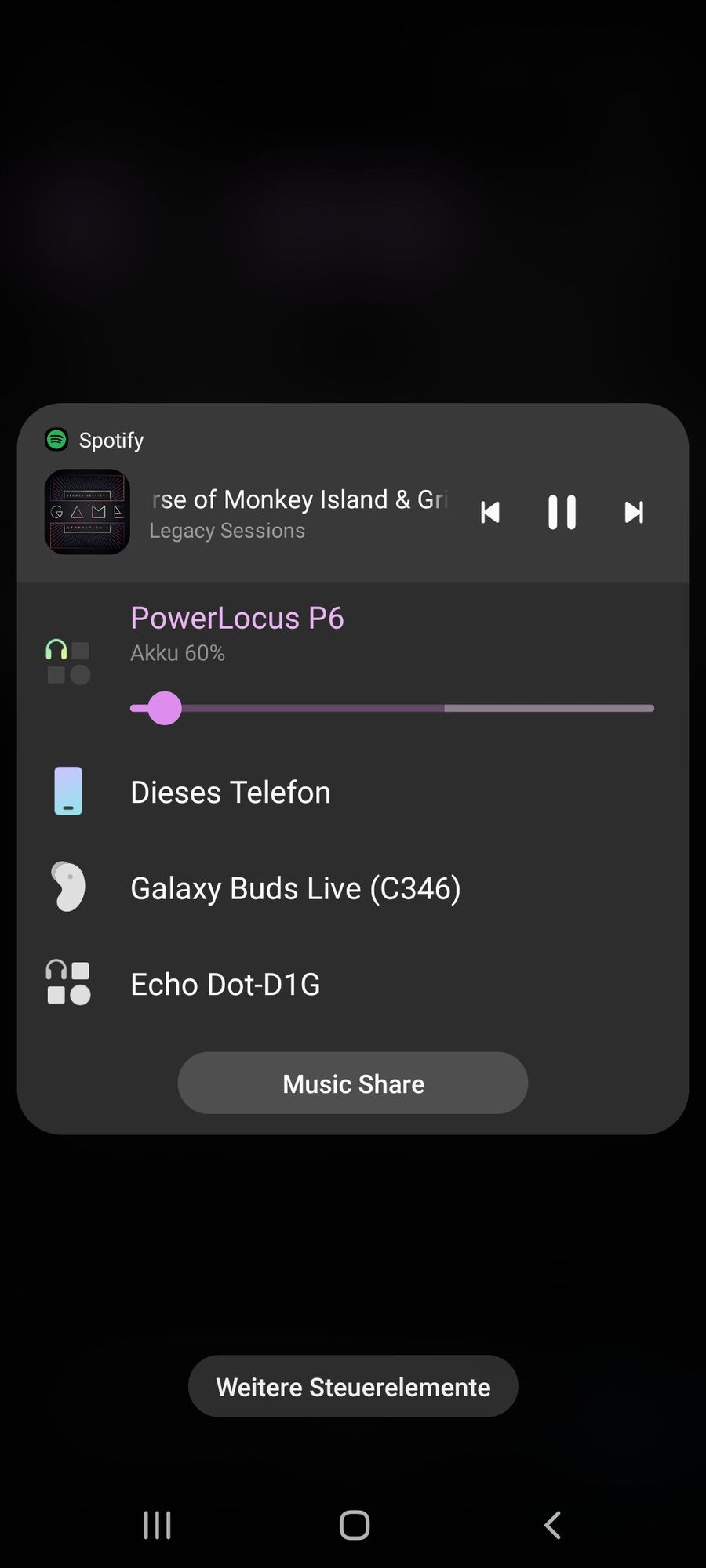Switch audio output to Dieses Telefon
Viewport: 706px width, 1568px height.
(x=231, y=793)
